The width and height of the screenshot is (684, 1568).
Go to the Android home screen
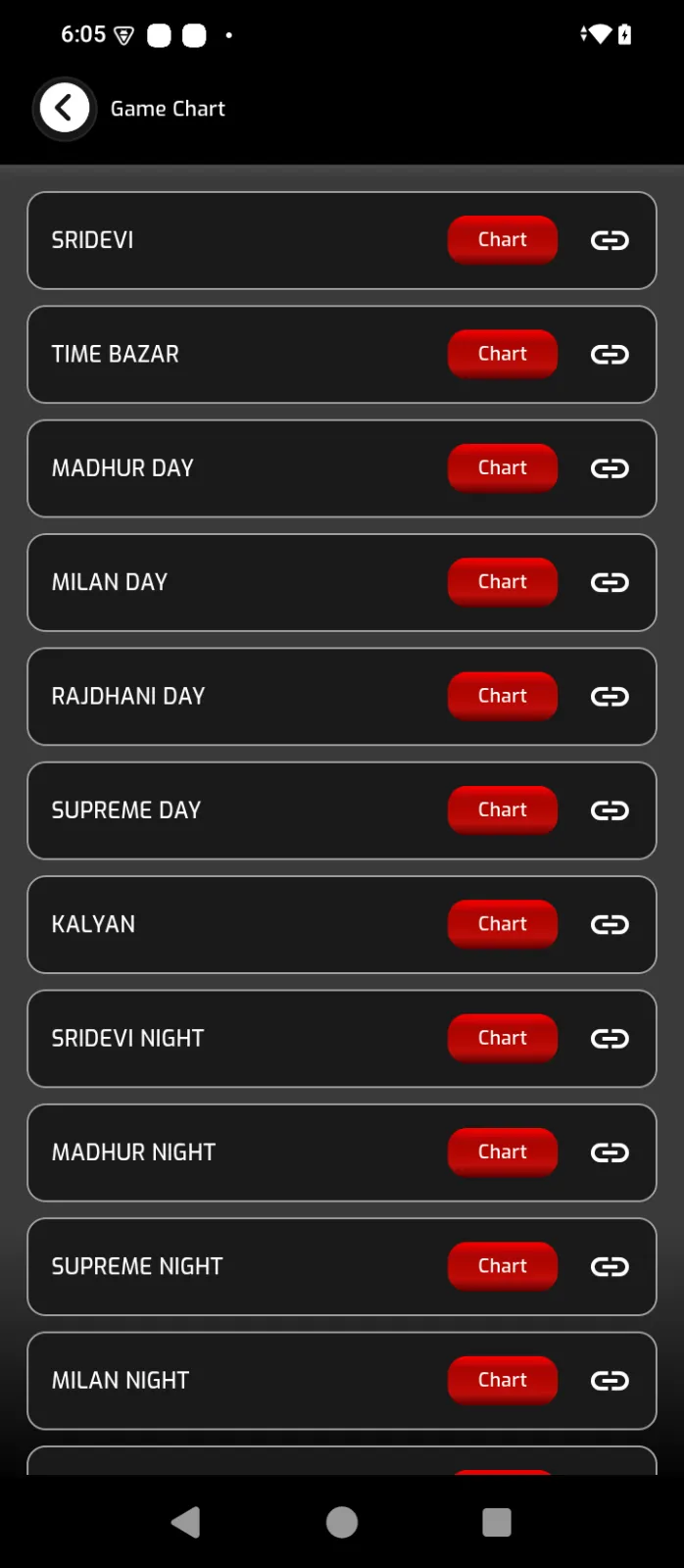[341, 1522]
